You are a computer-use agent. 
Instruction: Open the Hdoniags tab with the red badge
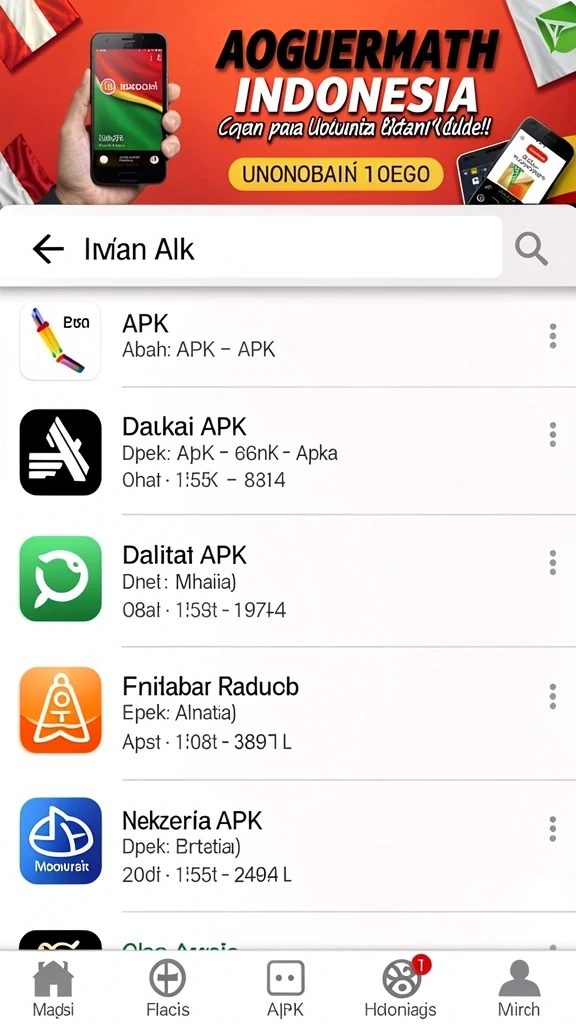[x=401, y=987]
